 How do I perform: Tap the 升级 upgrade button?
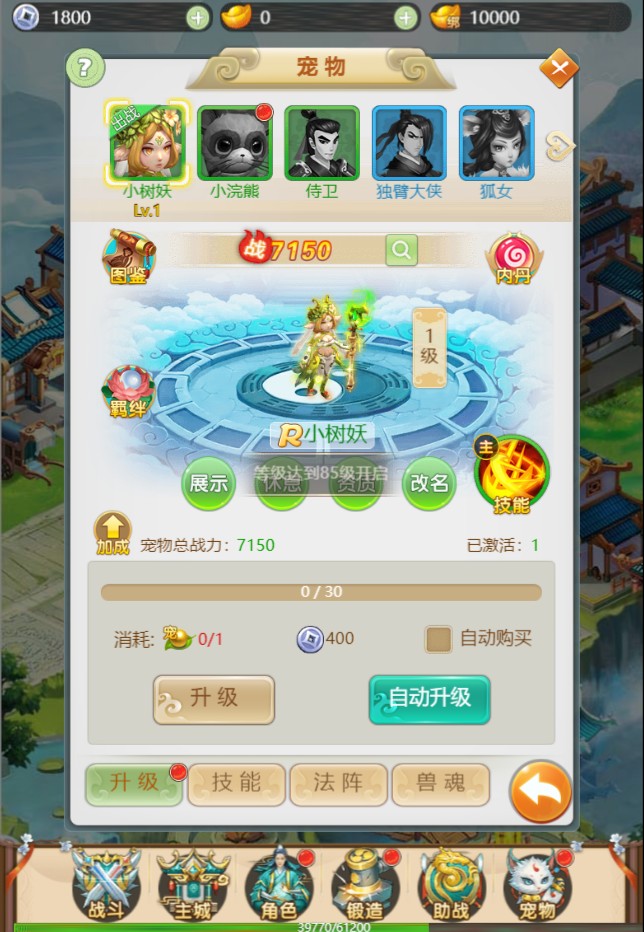(214, 698)
